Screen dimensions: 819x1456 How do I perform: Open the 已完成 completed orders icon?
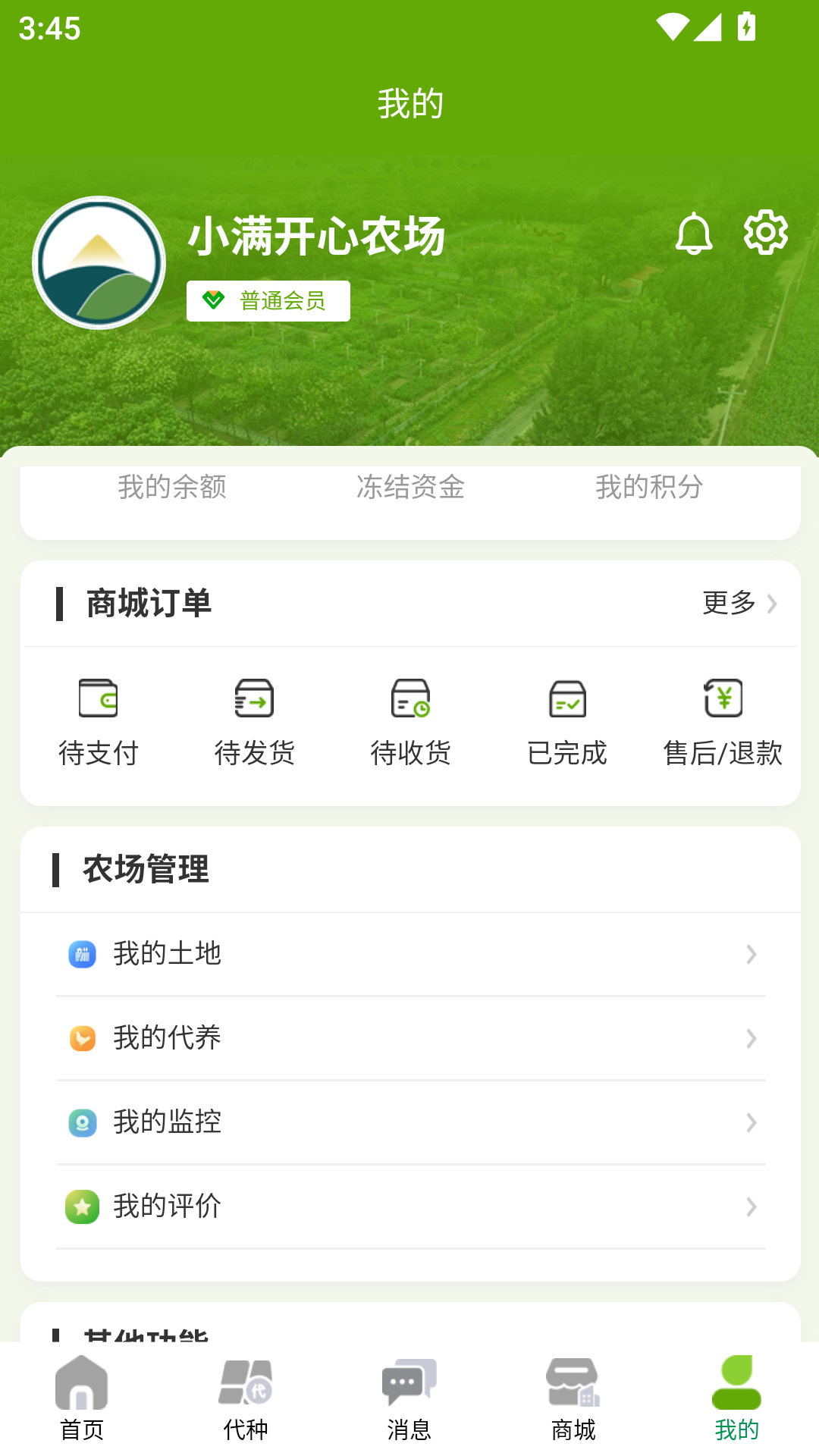(x=567, y=701)
